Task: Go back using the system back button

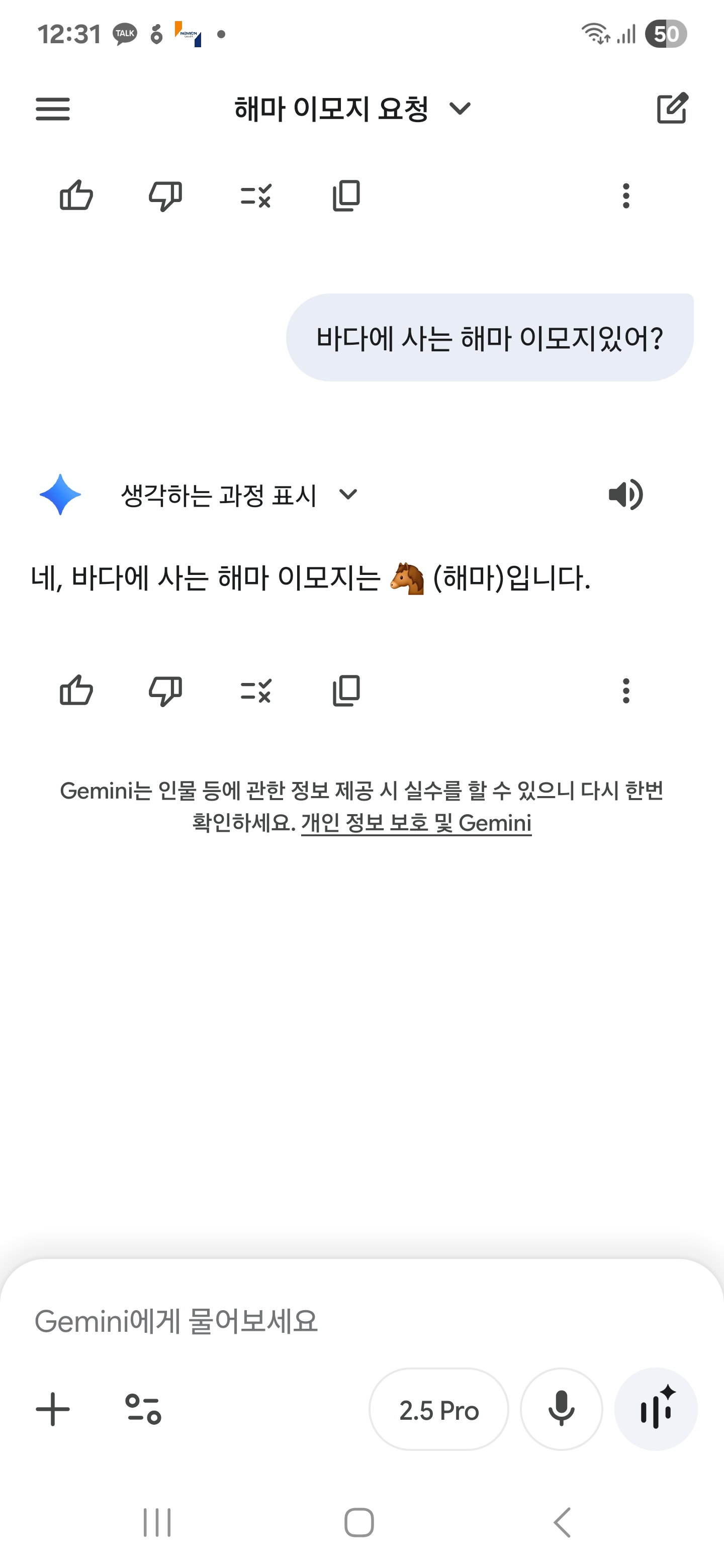Action: (562, 1523)
